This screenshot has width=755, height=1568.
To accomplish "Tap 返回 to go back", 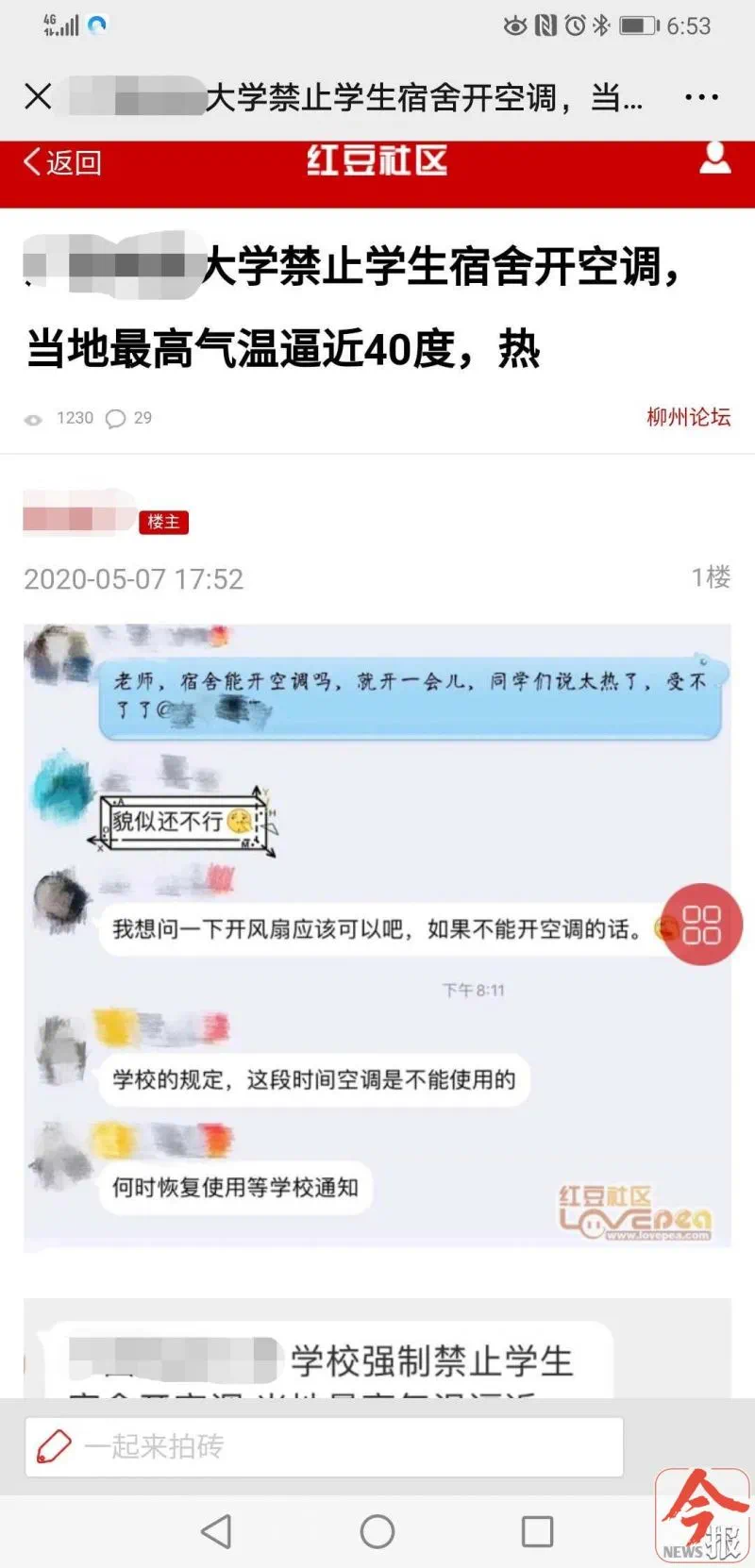I will 62,162.
